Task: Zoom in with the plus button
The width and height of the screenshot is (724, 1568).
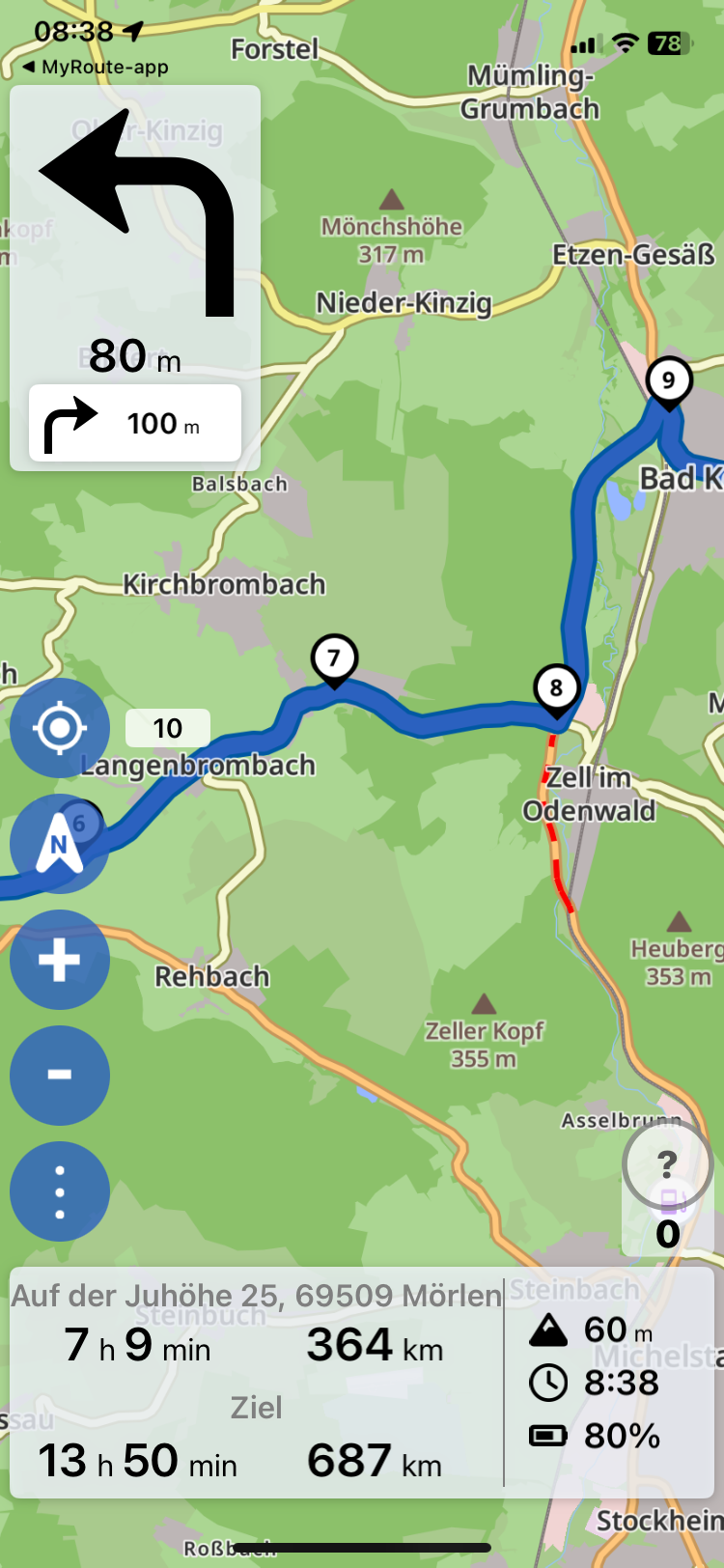Action: click(60, 960)
